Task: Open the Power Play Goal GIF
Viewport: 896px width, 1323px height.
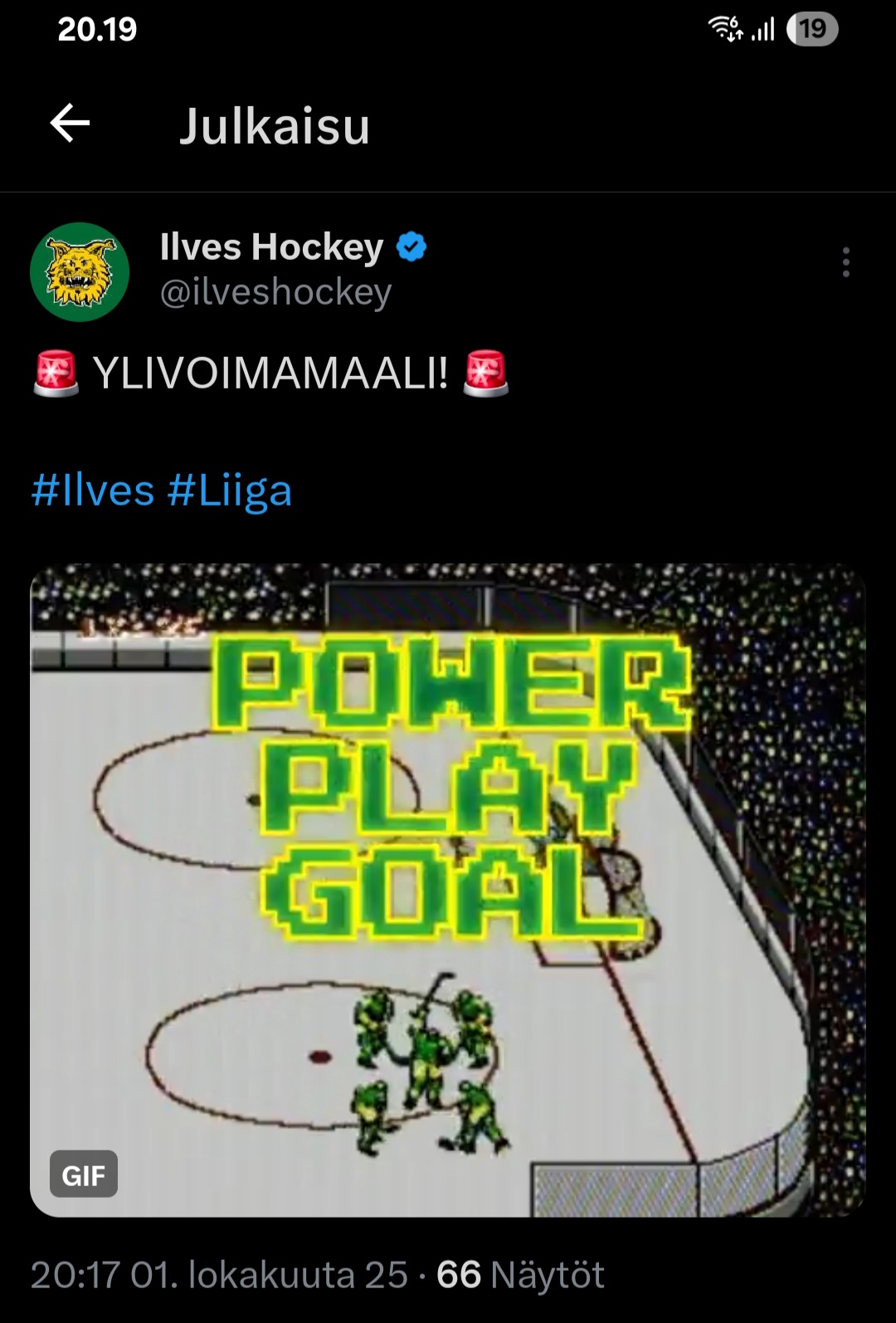Action: point(448,890)
